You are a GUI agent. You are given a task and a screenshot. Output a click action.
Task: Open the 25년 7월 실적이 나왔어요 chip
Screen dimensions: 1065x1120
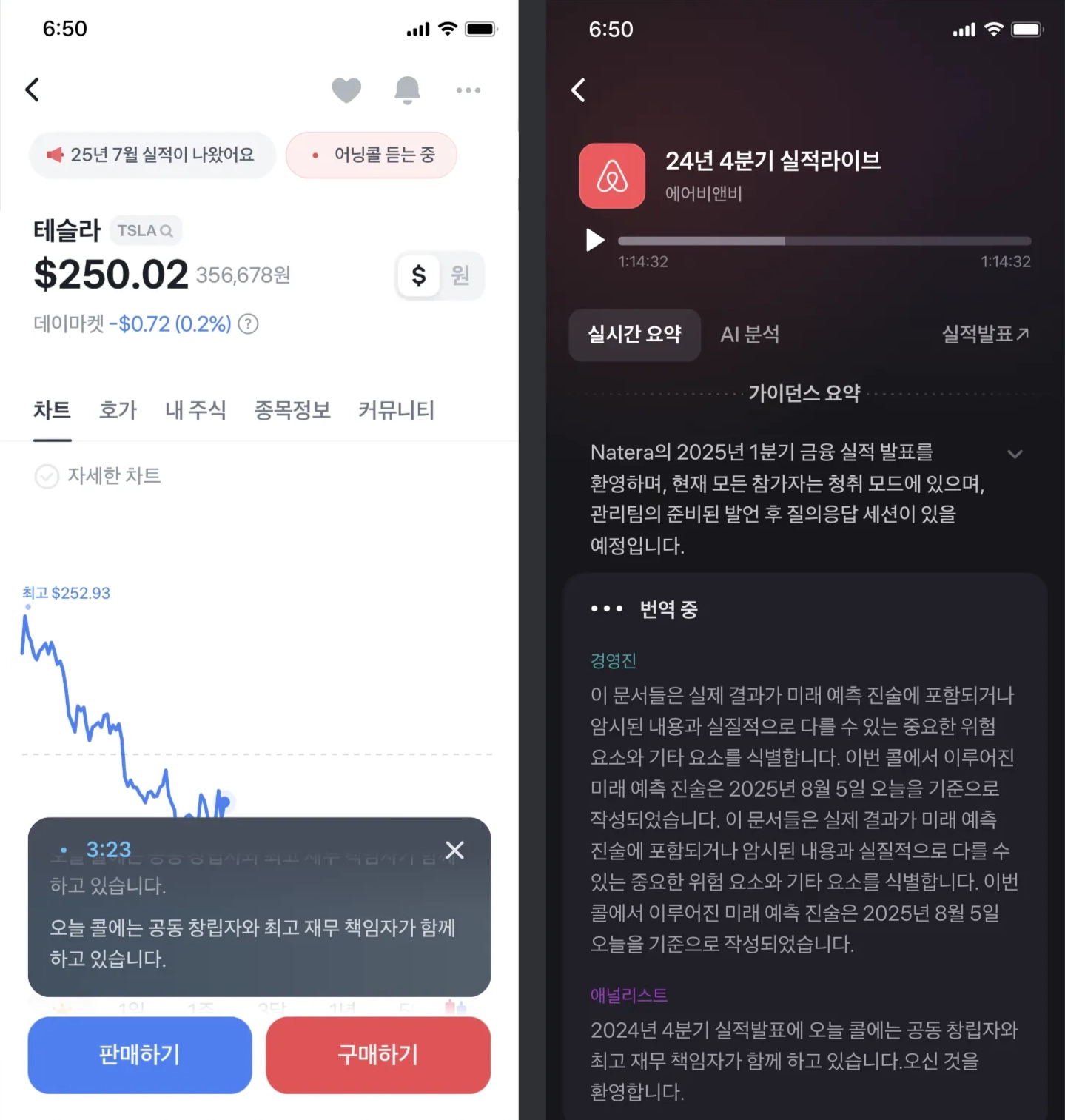click(x=152, y=155)
